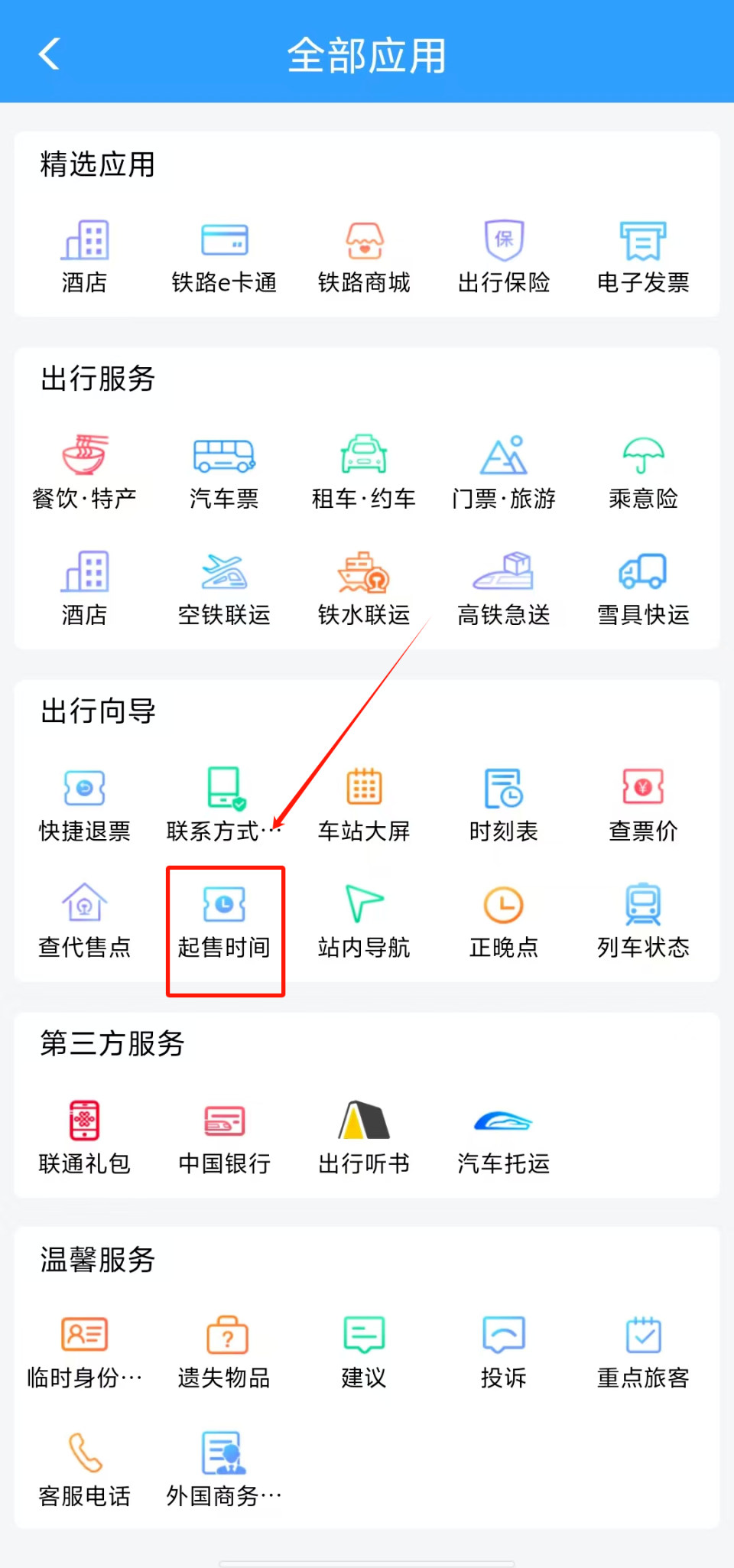The image size is (734, 1568).
Task: Open the 起售时间 tool
Action: click(x=224, y=922)
